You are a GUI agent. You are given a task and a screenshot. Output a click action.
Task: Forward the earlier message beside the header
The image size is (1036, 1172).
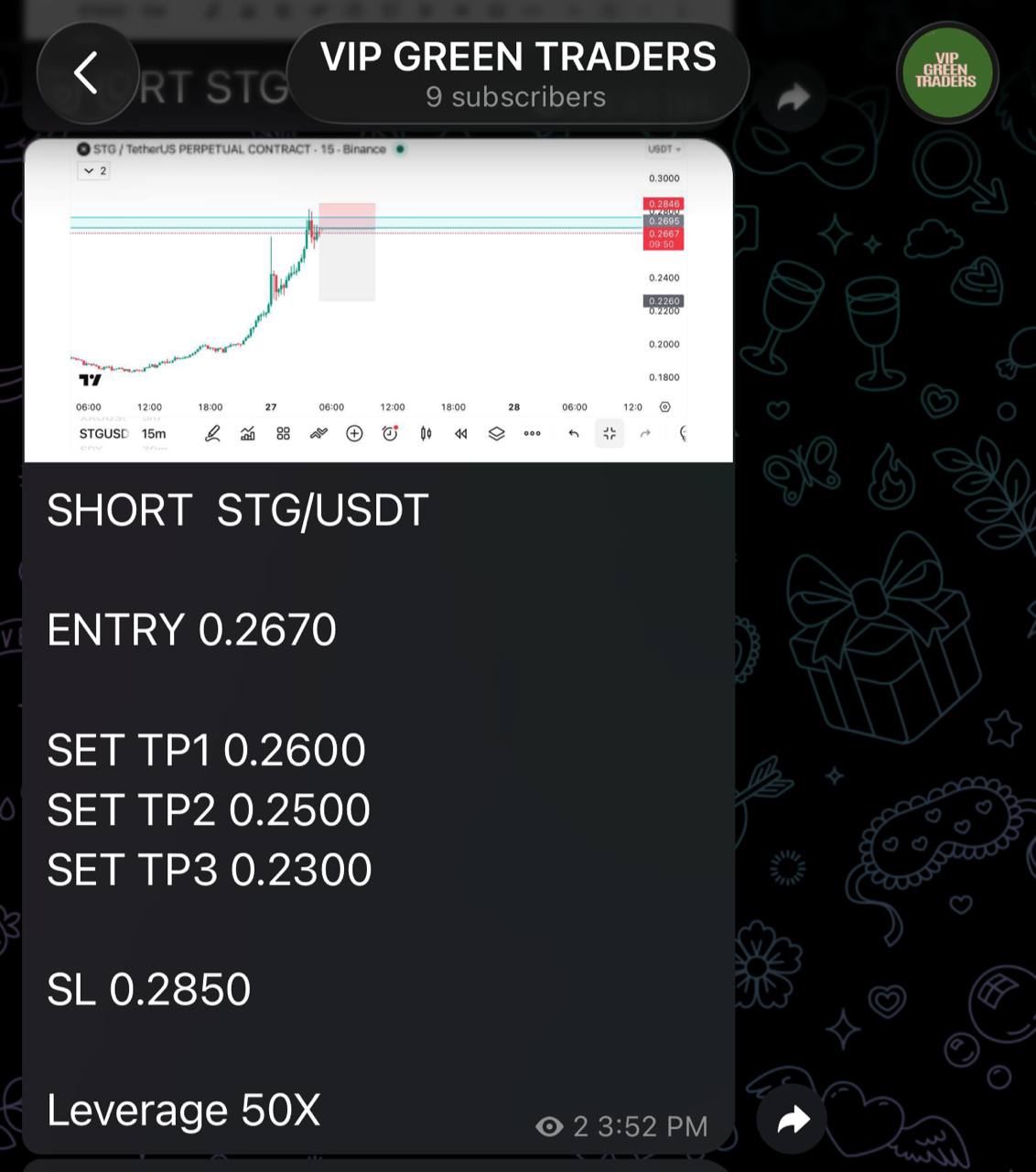(x=793, y=97)
